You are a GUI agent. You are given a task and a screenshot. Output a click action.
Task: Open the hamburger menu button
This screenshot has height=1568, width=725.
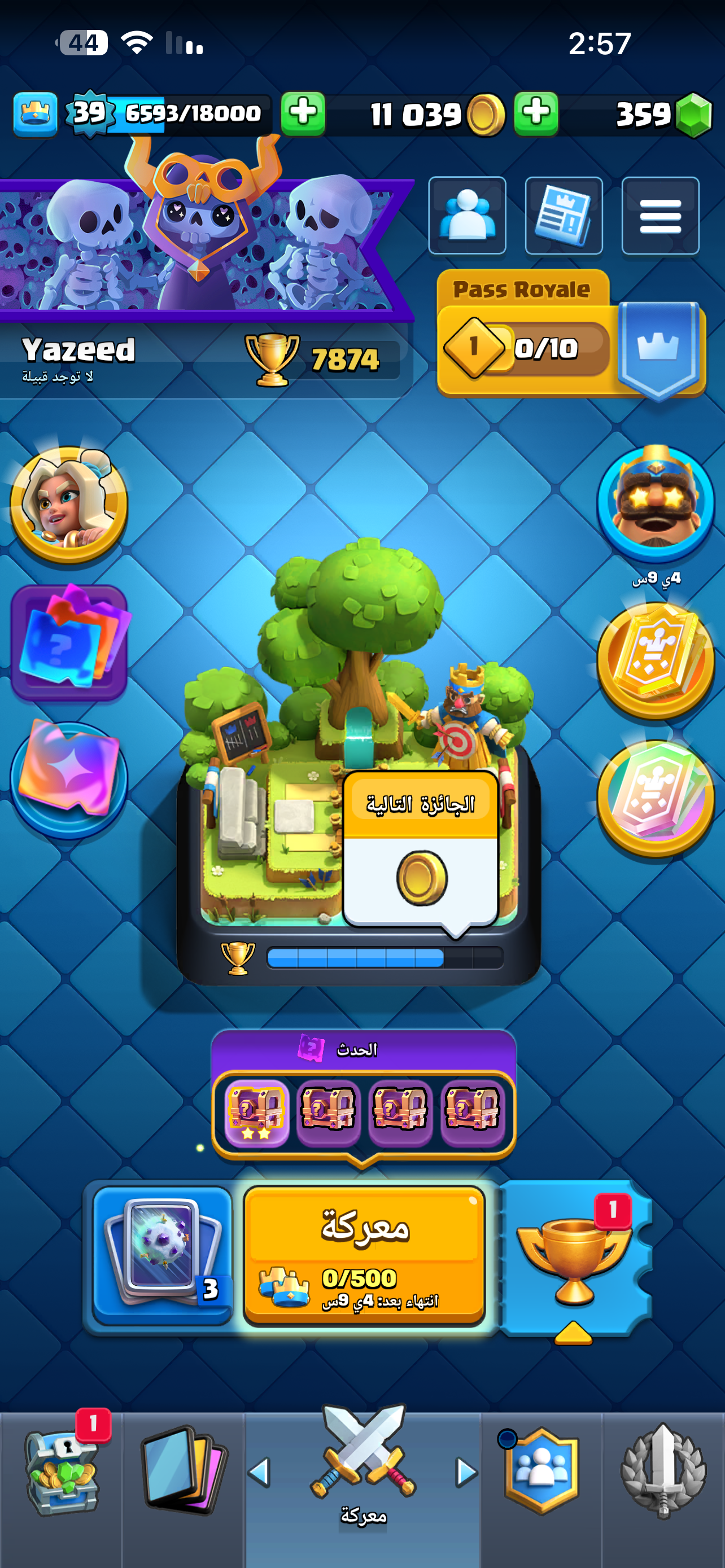tap(660, 216)
